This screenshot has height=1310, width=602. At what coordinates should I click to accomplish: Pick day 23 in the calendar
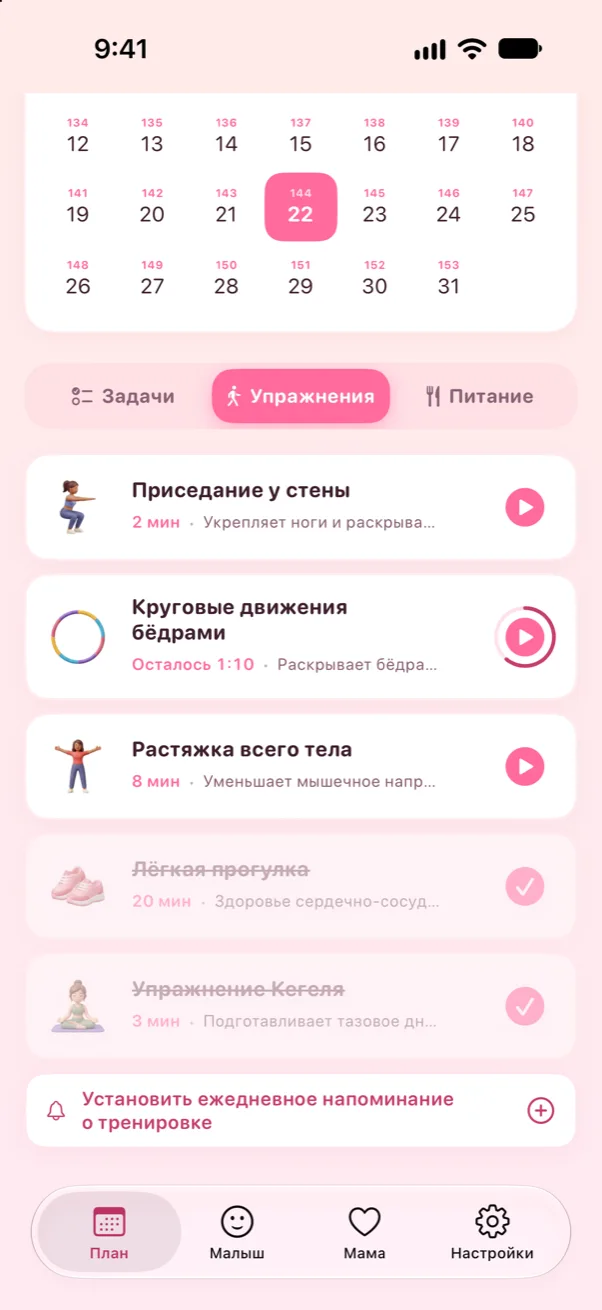pyautogui.click(x=374, y=207)
